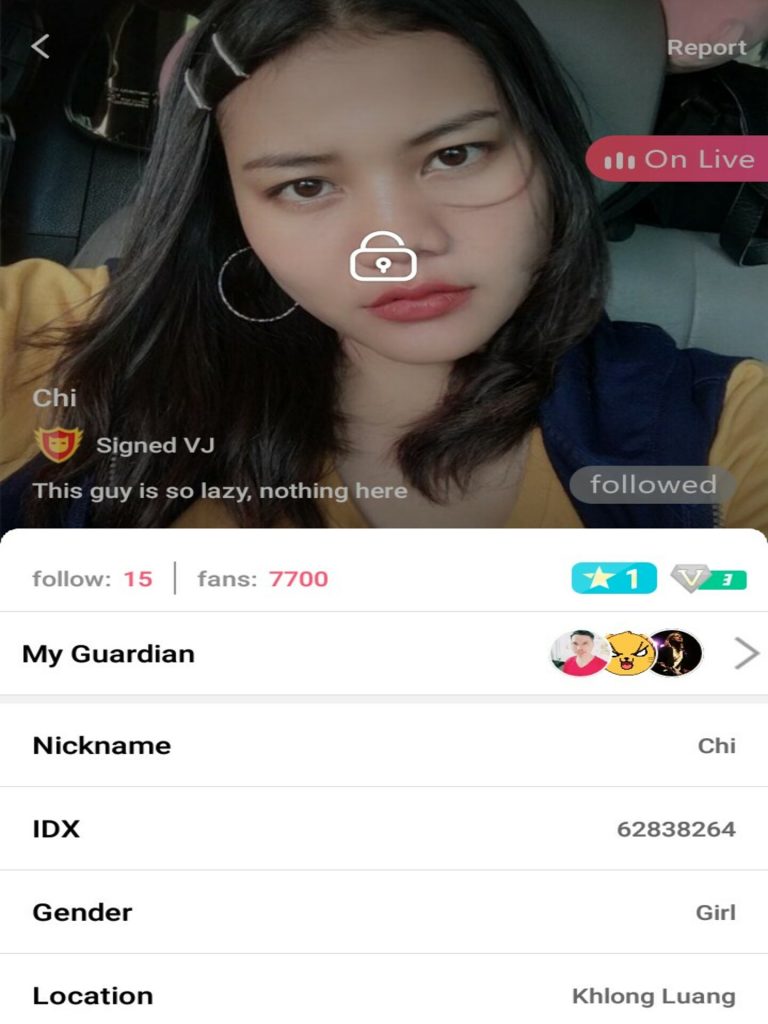This screenshot has width=768, height=1024.
Task: Go back using the top-left arrow
Action: click(x=40, y=46)
